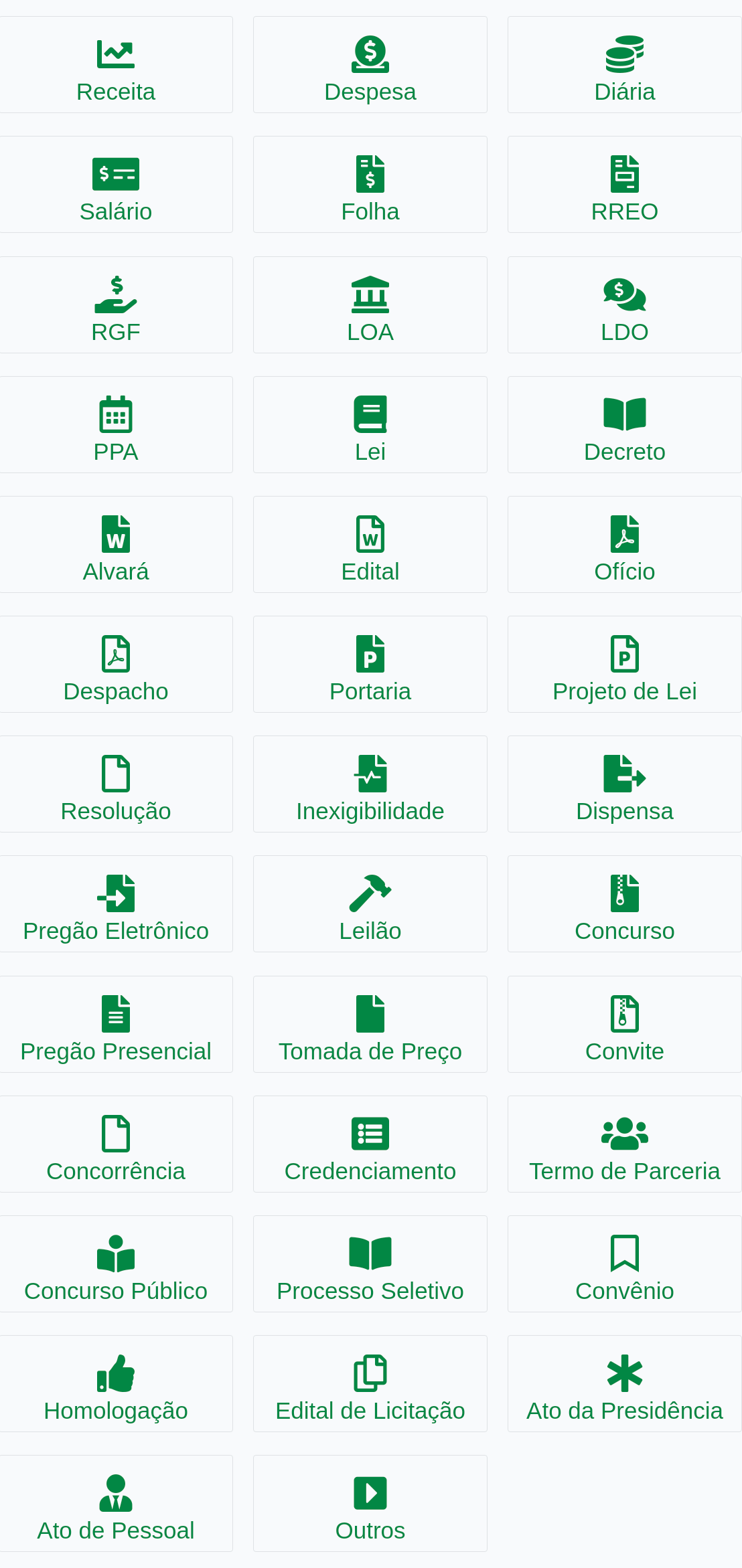Open the Leilão card
Screen dimensions: 742x1568
(x=370, y=903)
